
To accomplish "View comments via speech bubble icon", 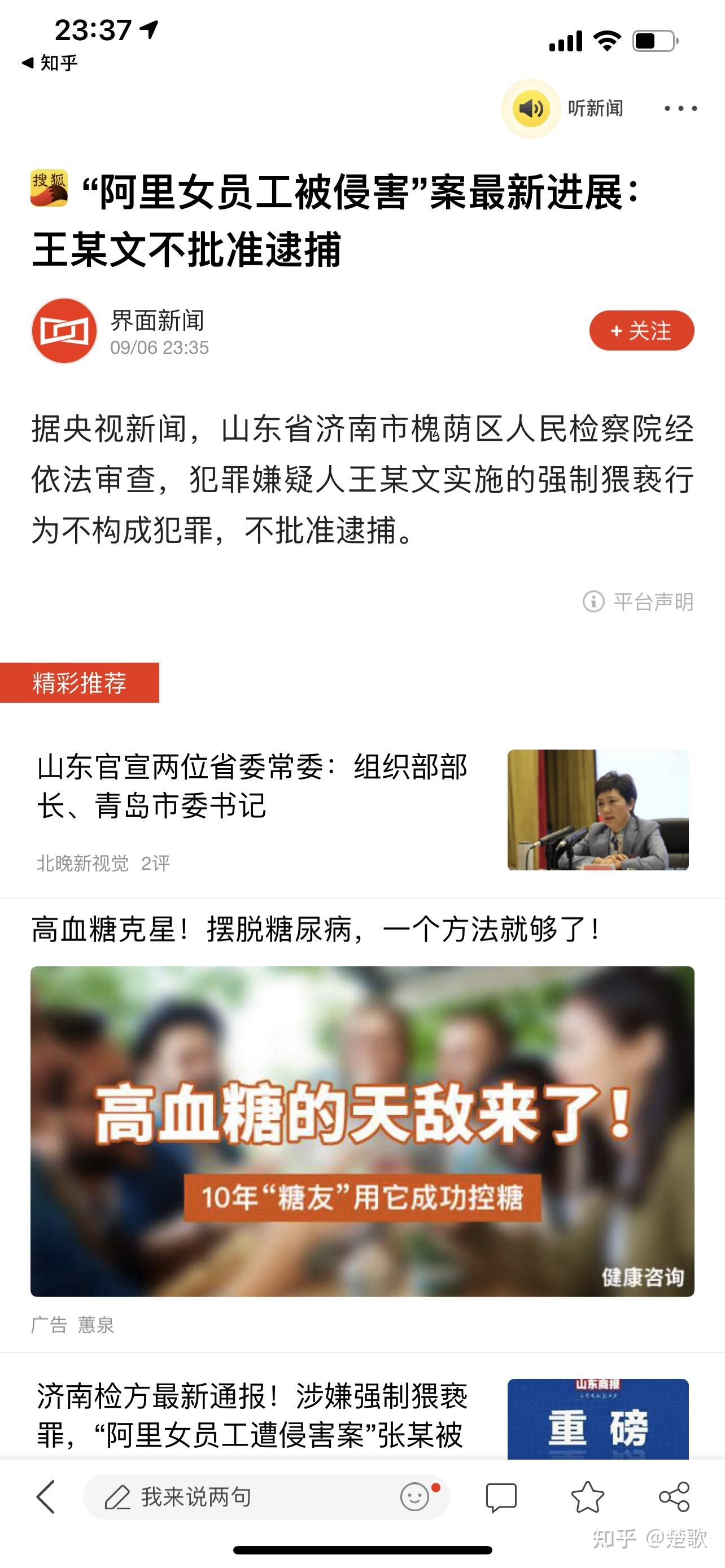I will tap(501, 1497).
